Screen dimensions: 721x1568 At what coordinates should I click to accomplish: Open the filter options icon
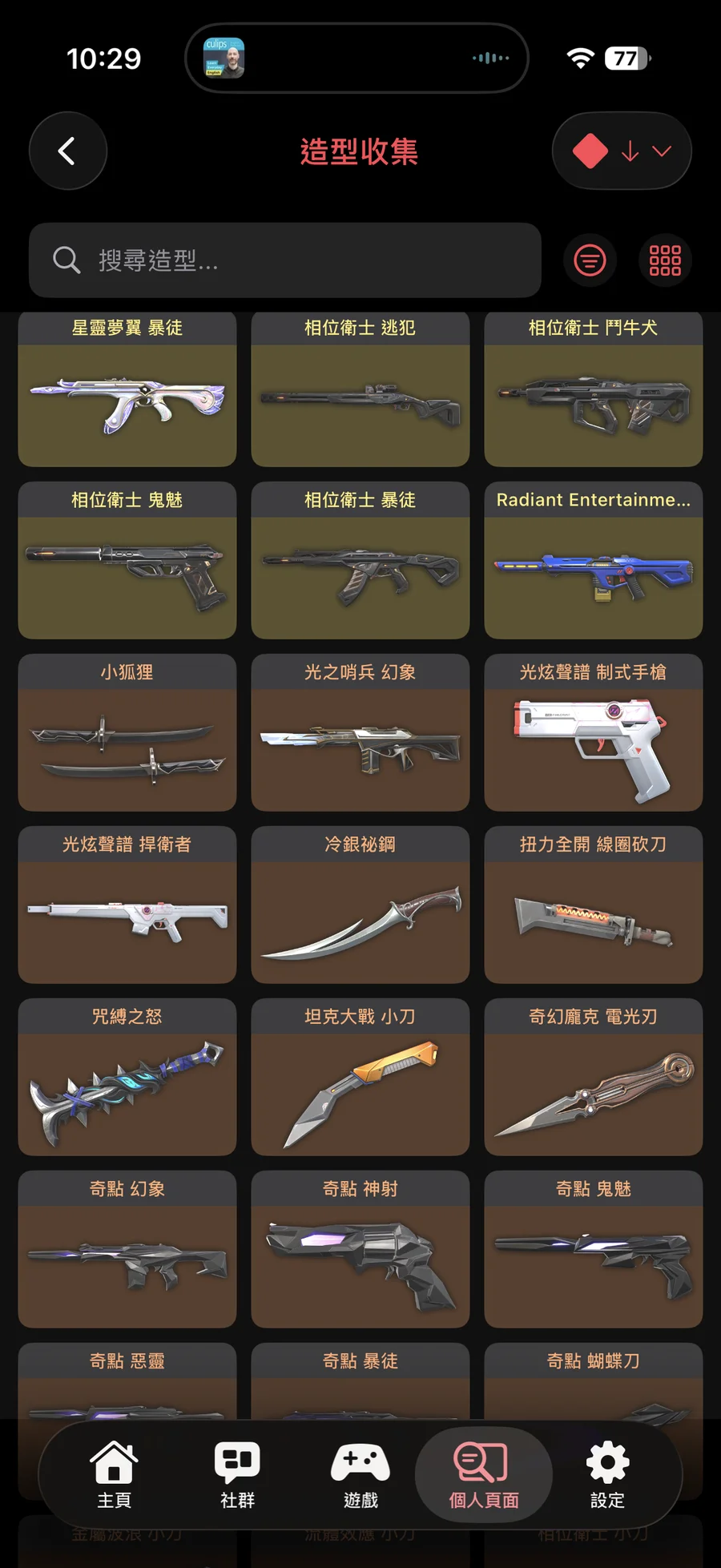[x=590, y=260]
